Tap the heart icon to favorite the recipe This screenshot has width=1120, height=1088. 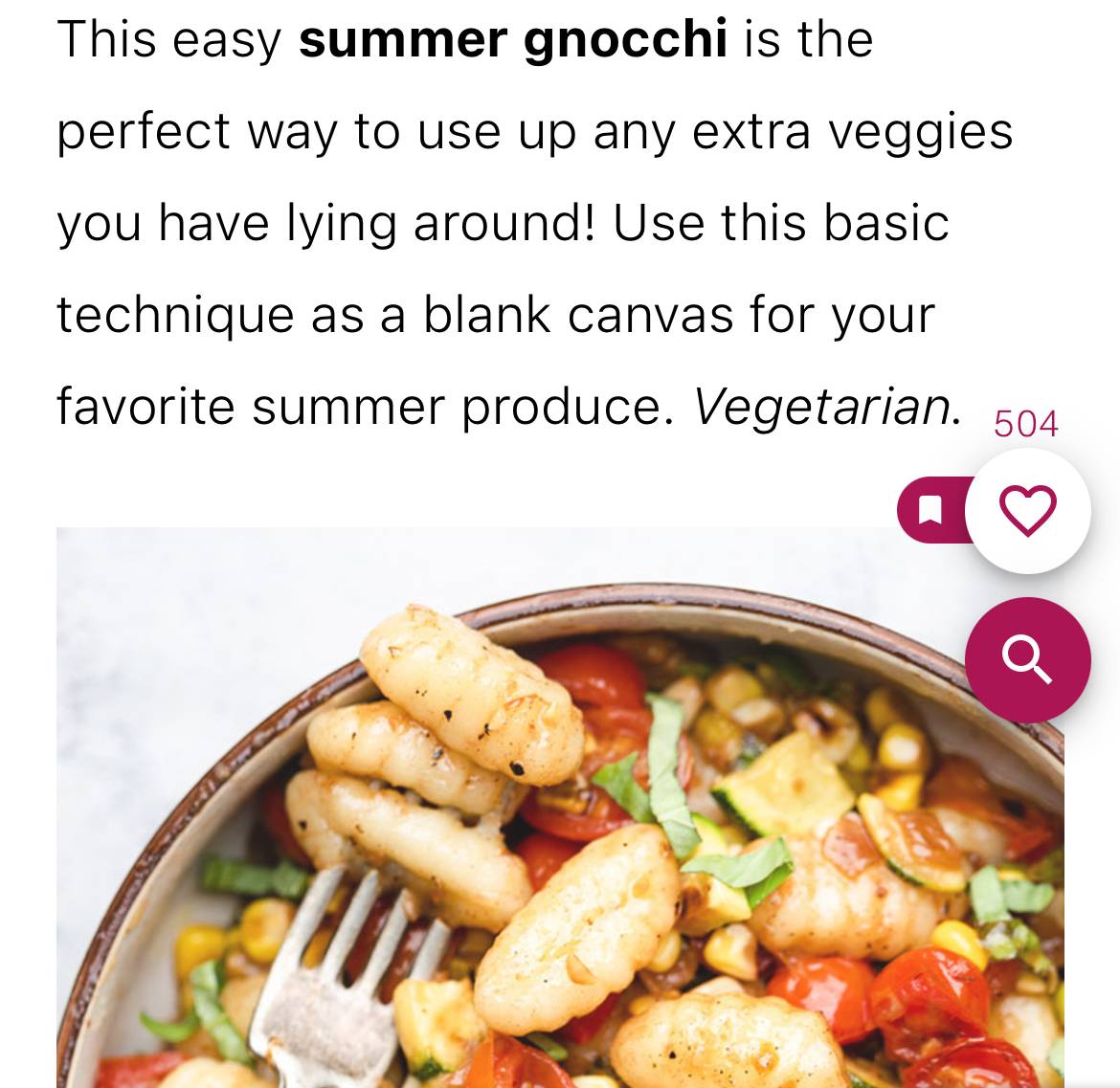pyautogui.click(x=1027, y=510)
